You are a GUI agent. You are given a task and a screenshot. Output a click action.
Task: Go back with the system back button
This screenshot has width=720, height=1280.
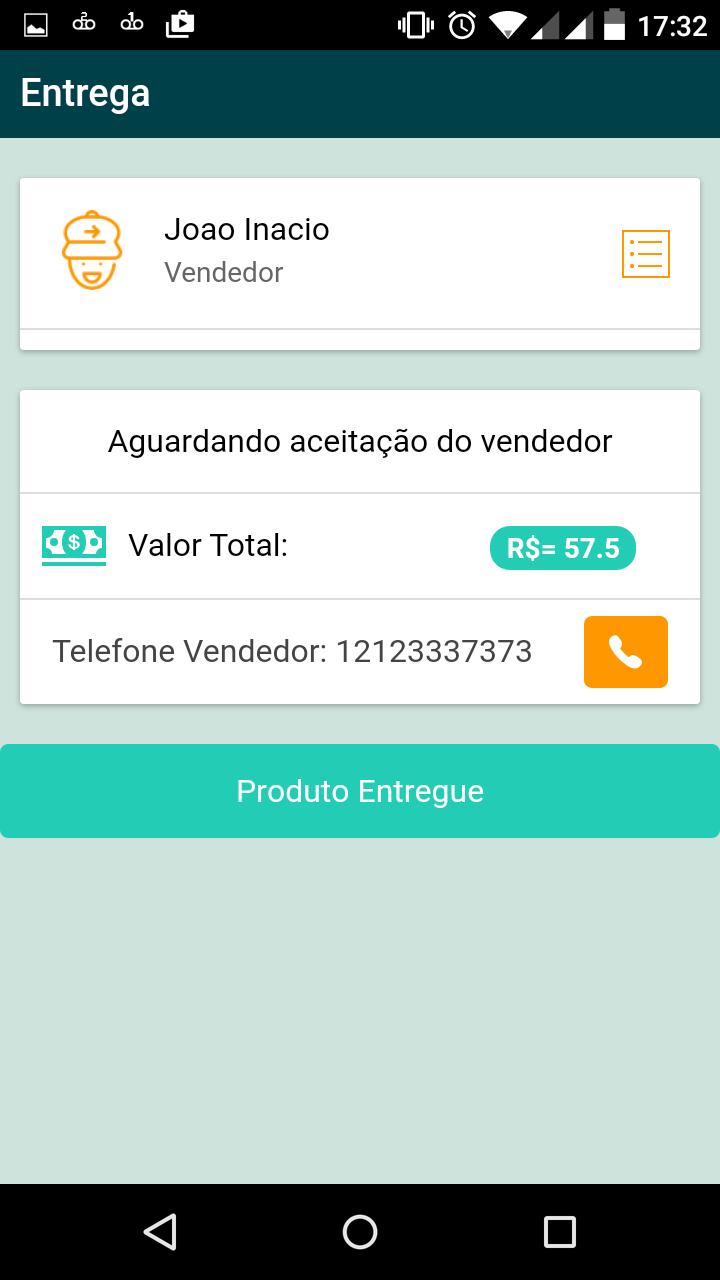[x=160, y=1232]
